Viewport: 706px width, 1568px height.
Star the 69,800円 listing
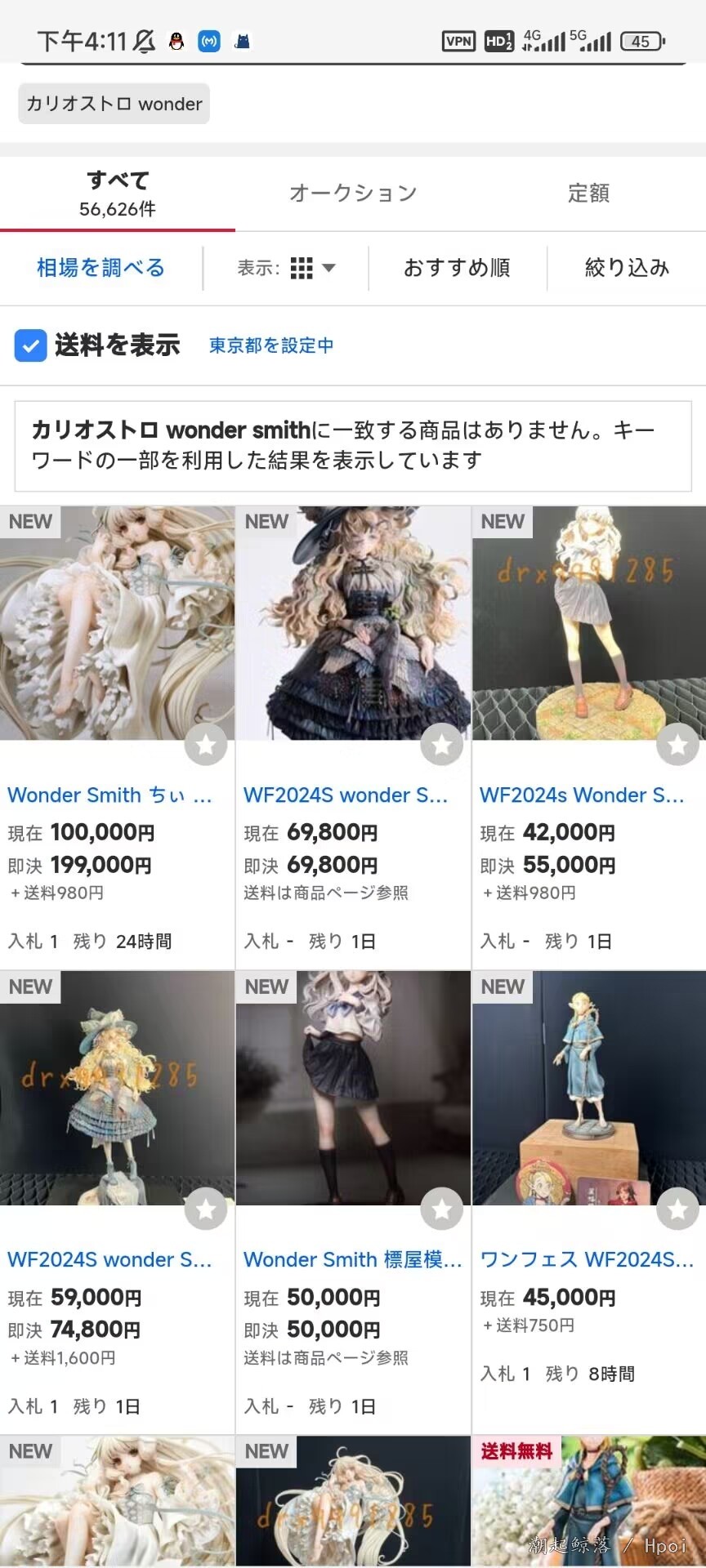coord(442,744)
